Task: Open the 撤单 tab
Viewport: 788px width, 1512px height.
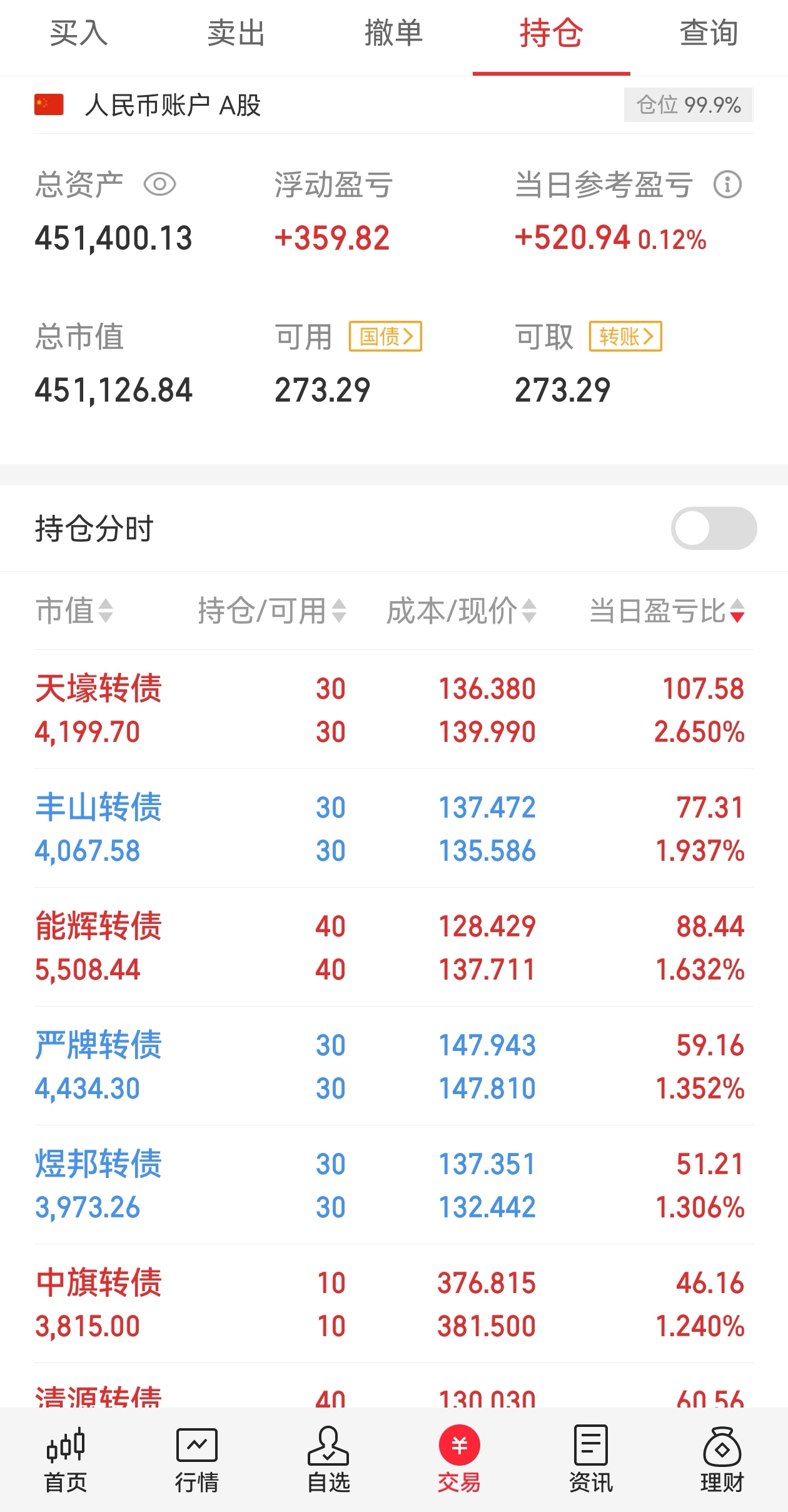Action: [x=393, y=34]
